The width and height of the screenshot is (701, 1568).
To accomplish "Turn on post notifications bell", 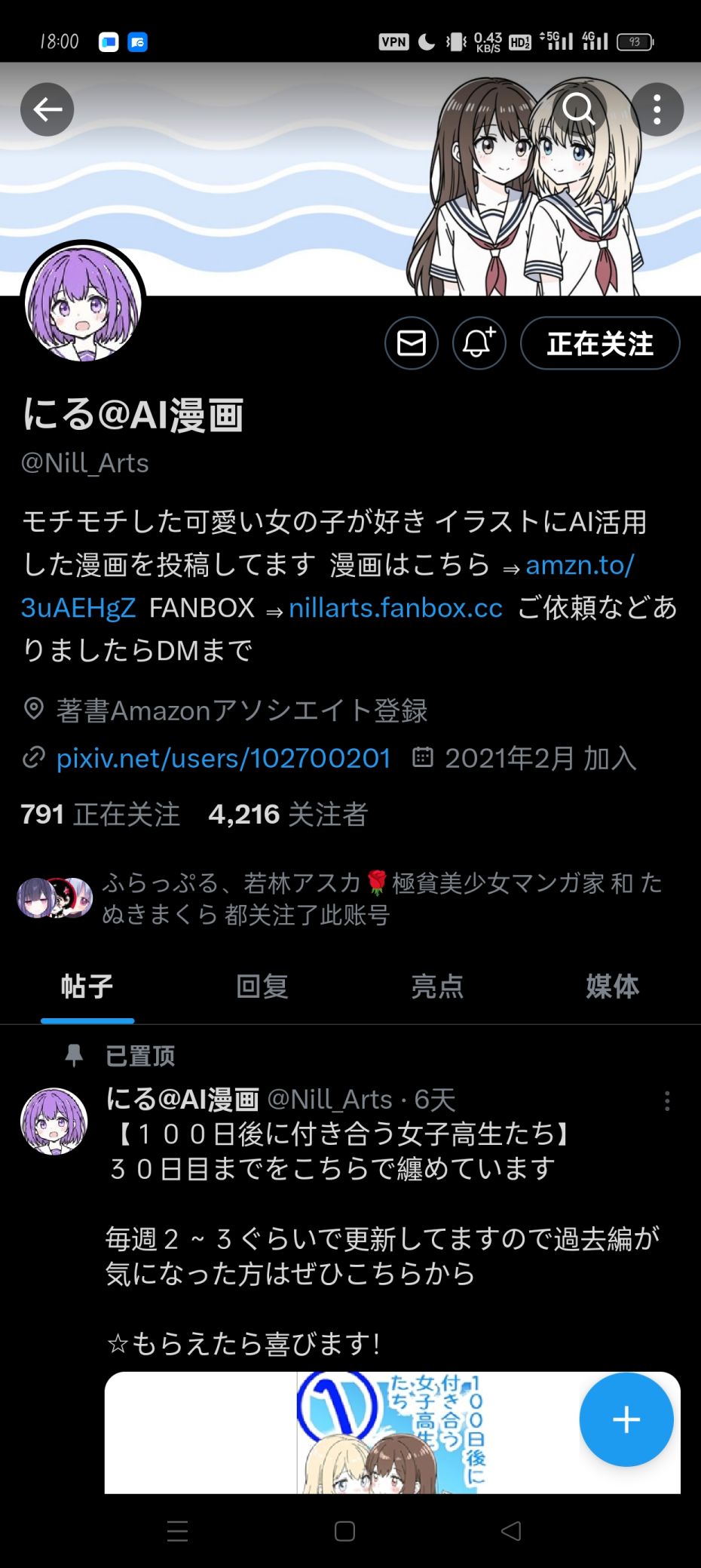I will pos(479,343).
